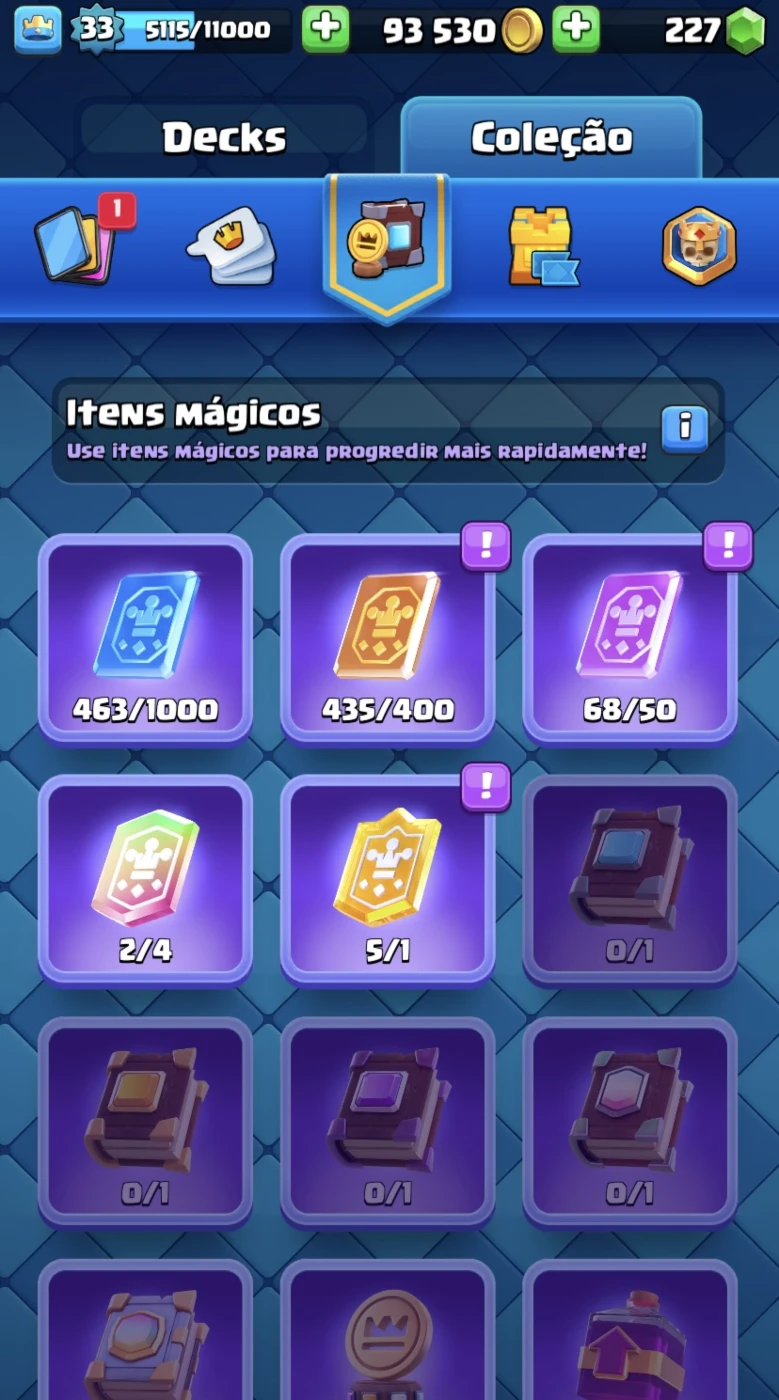Select the golden wild card 5/1
Screen dimensions: 779x1400
(x=388, y=881)
